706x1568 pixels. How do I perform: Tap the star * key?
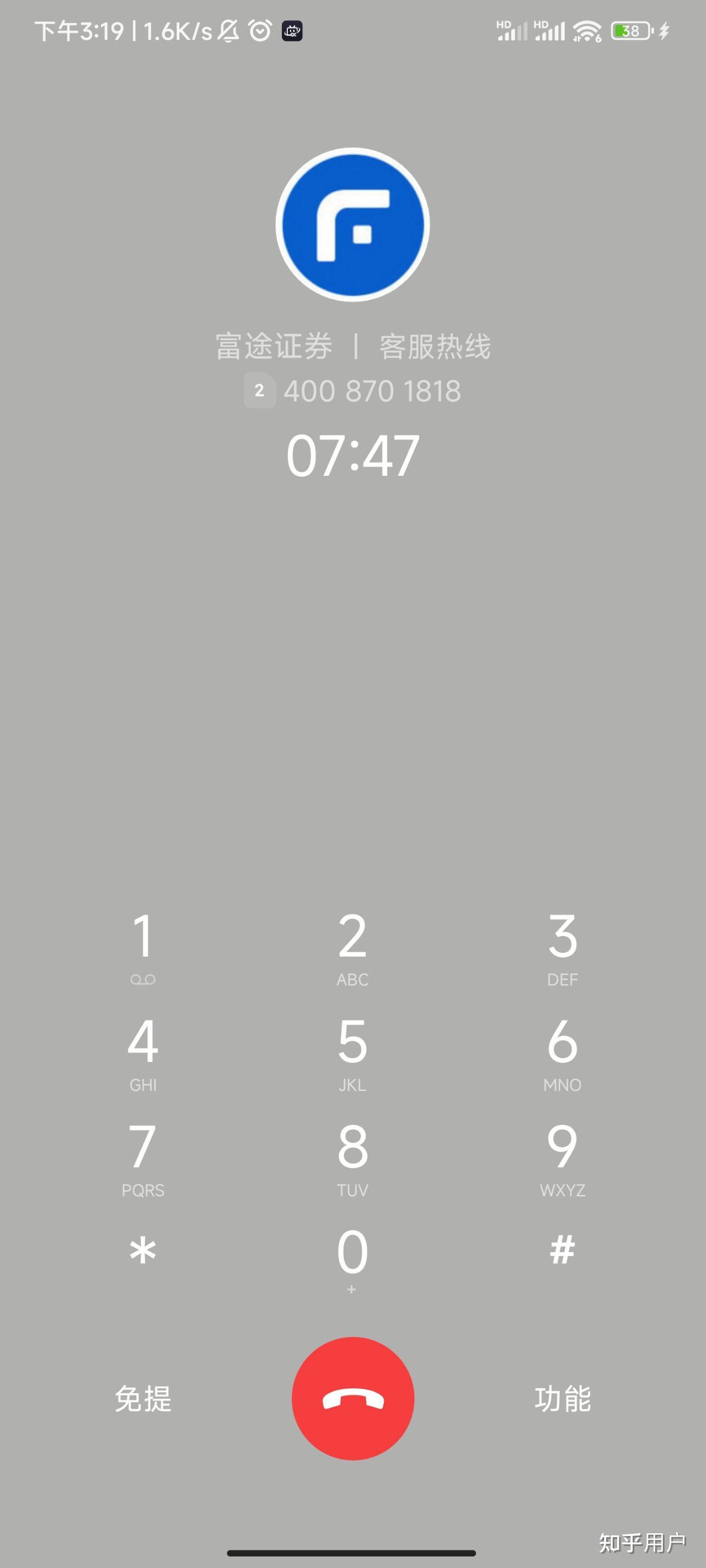point(142,1253)
